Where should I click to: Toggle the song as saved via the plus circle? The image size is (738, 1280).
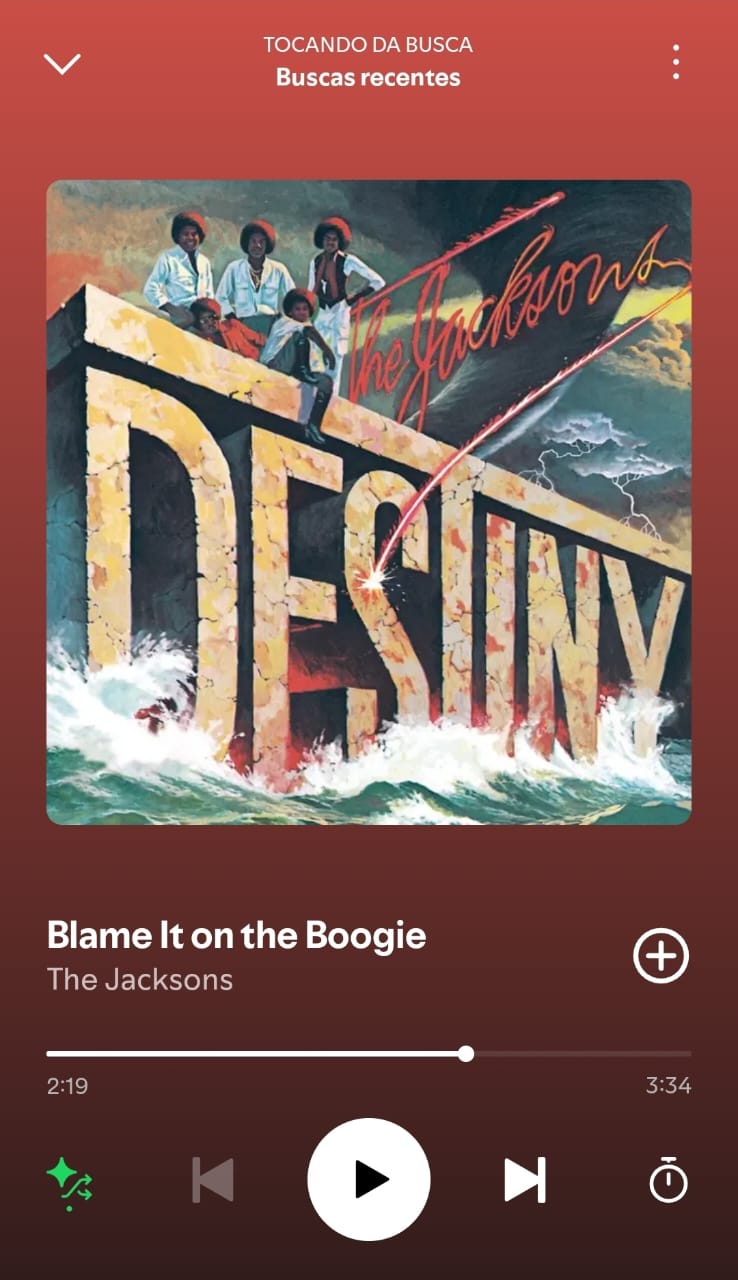pyautogui.click(x=661, y=955)
